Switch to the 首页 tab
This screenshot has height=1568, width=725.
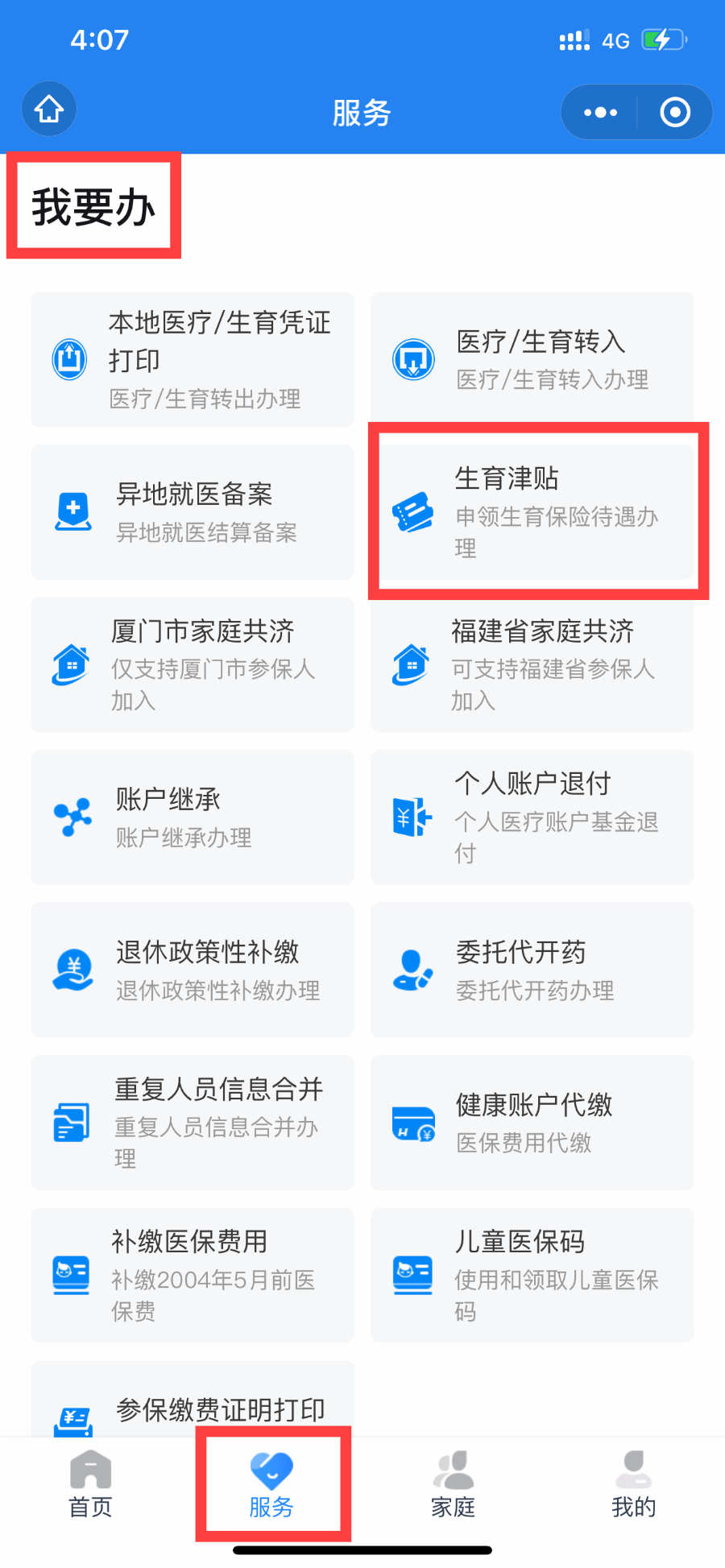click(90, 1486)
